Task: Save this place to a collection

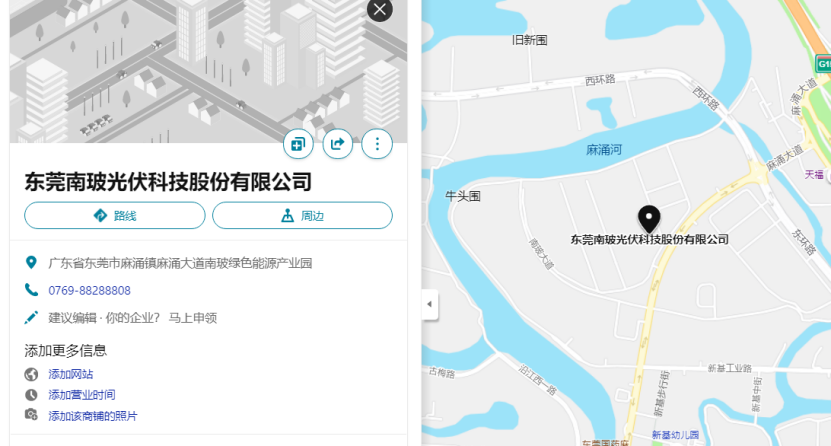Action: pyautogui.click(x=298, y=145)
